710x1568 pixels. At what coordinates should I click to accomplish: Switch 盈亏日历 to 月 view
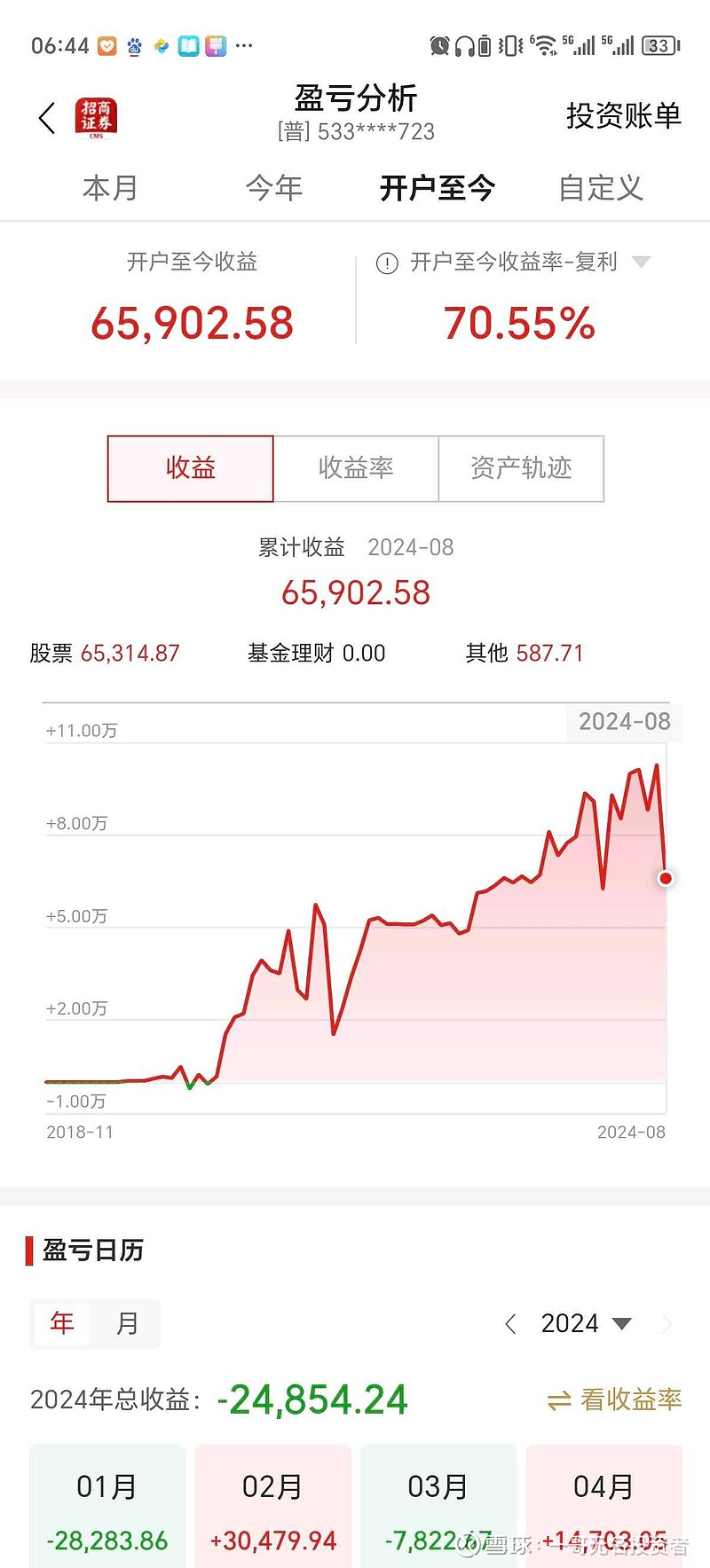pos(127,1323)
